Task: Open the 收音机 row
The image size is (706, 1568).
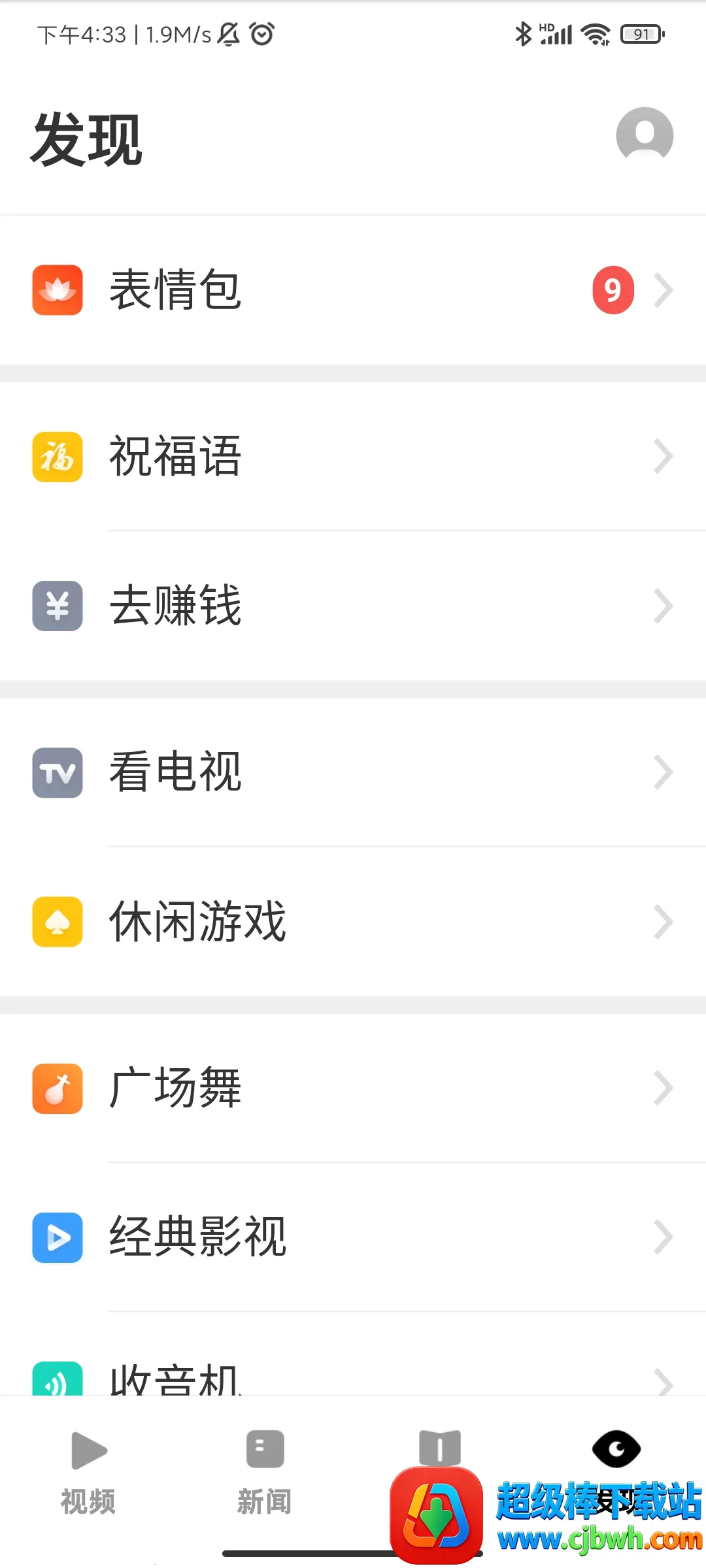Action: click(353, 1377)
